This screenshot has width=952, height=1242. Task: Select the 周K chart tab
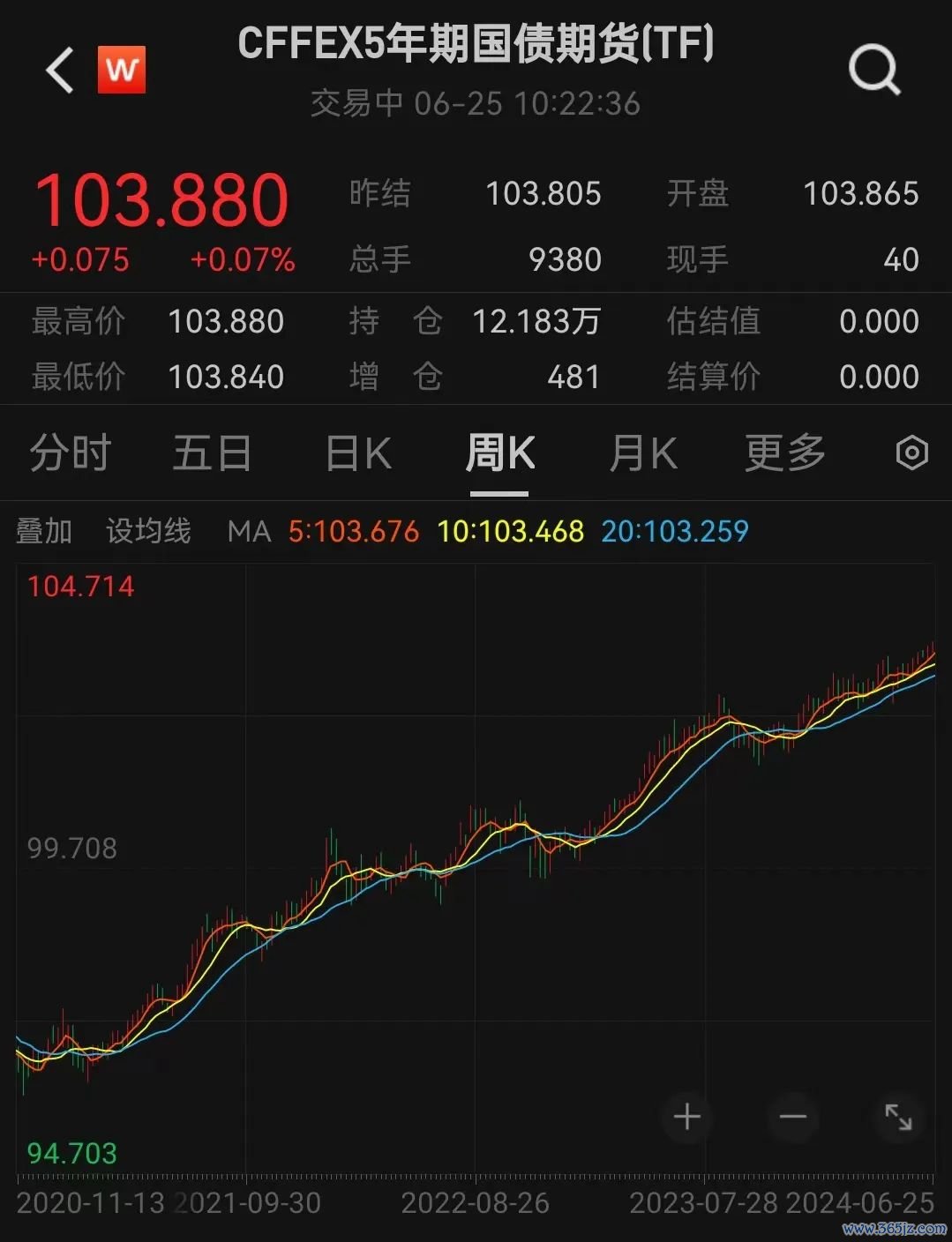pyautogui.click(x=499, y=453)
